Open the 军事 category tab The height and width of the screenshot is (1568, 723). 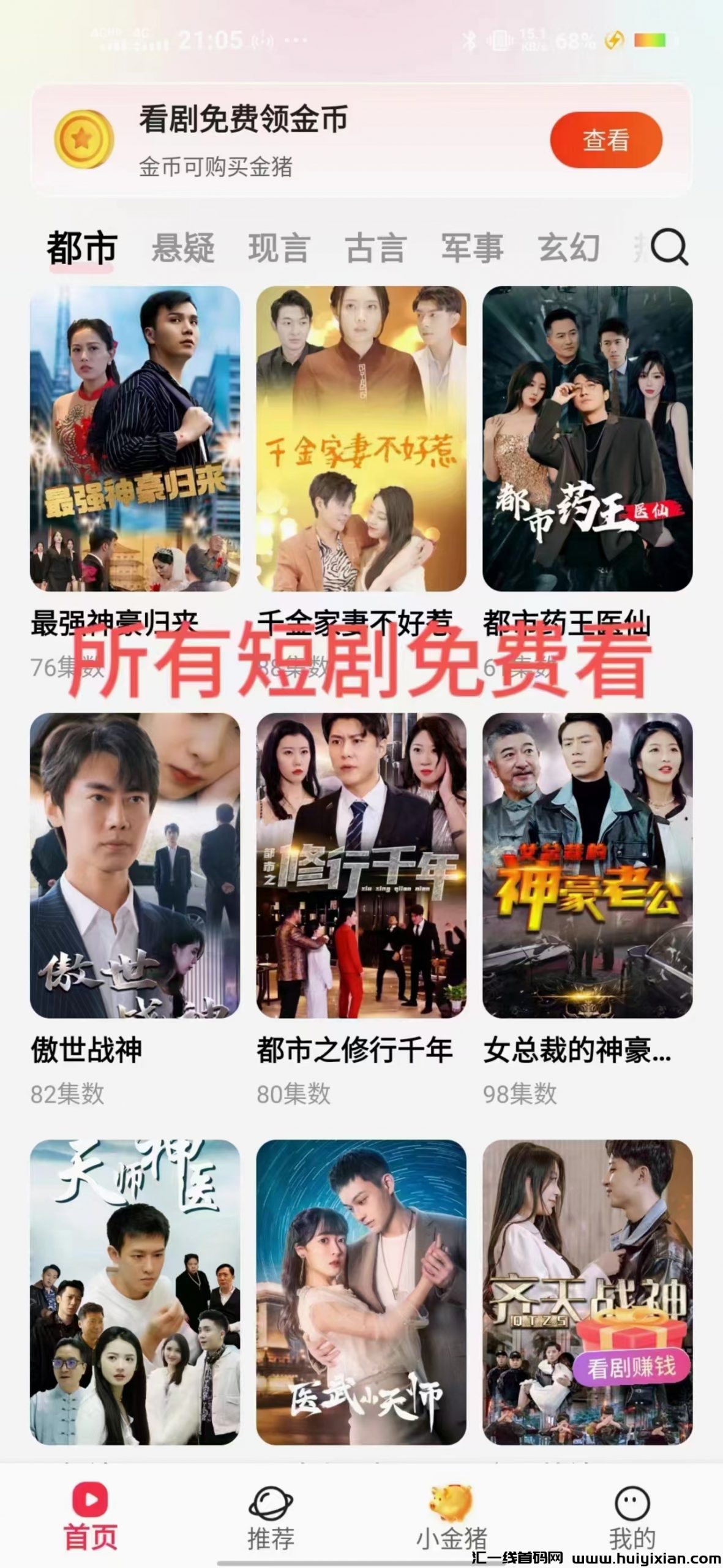tap(472, 248)
